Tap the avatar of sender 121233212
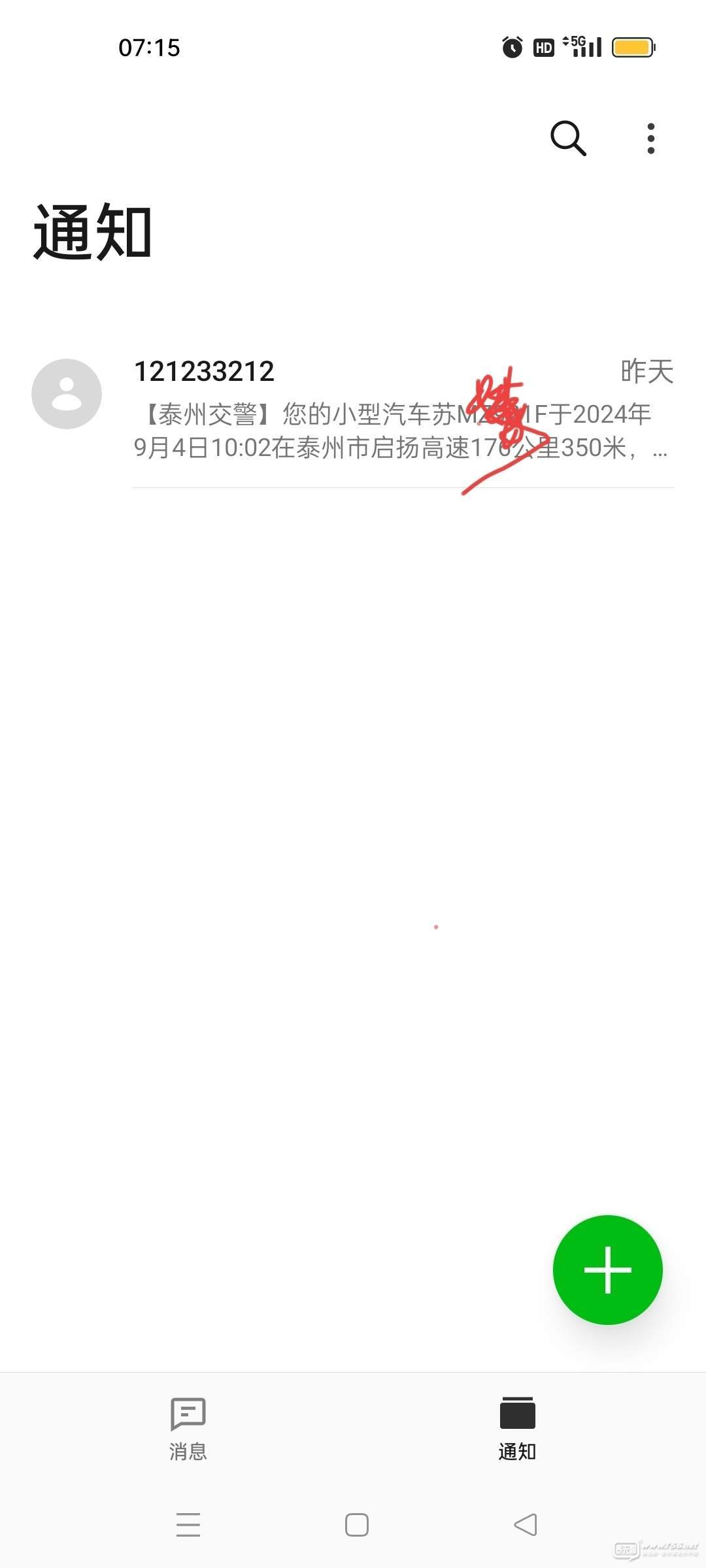The width and height of the screenshot is (706, 1568). [67, 394]
